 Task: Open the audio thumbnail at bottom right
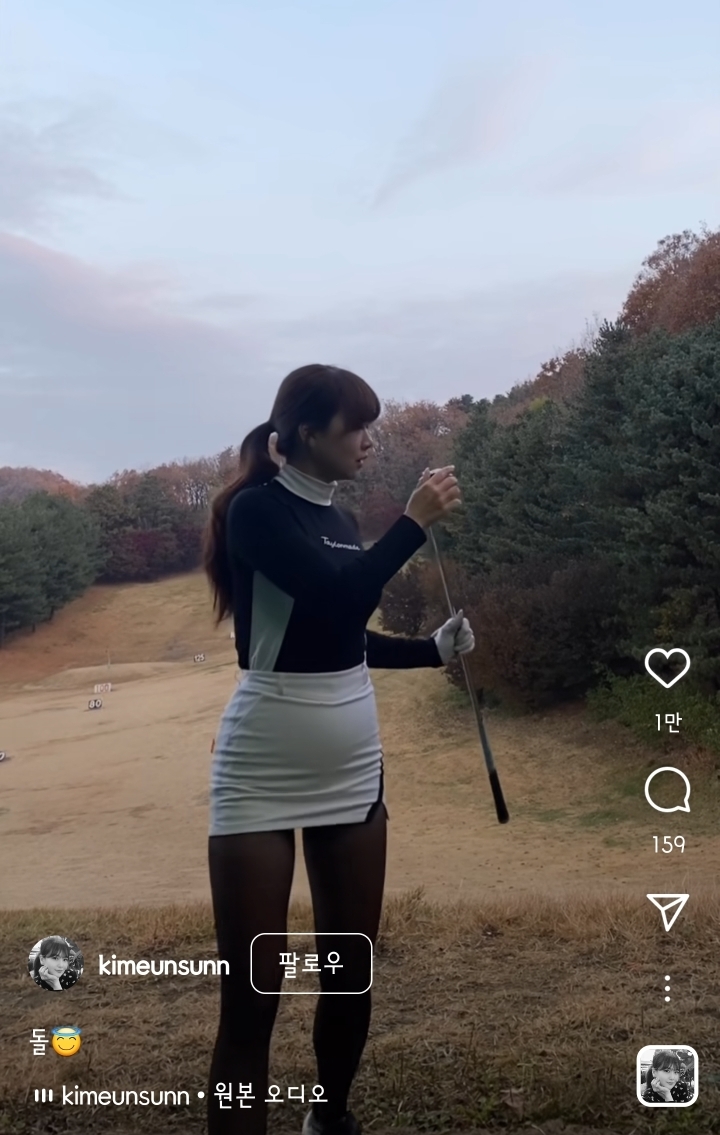tap(667, 1076)
